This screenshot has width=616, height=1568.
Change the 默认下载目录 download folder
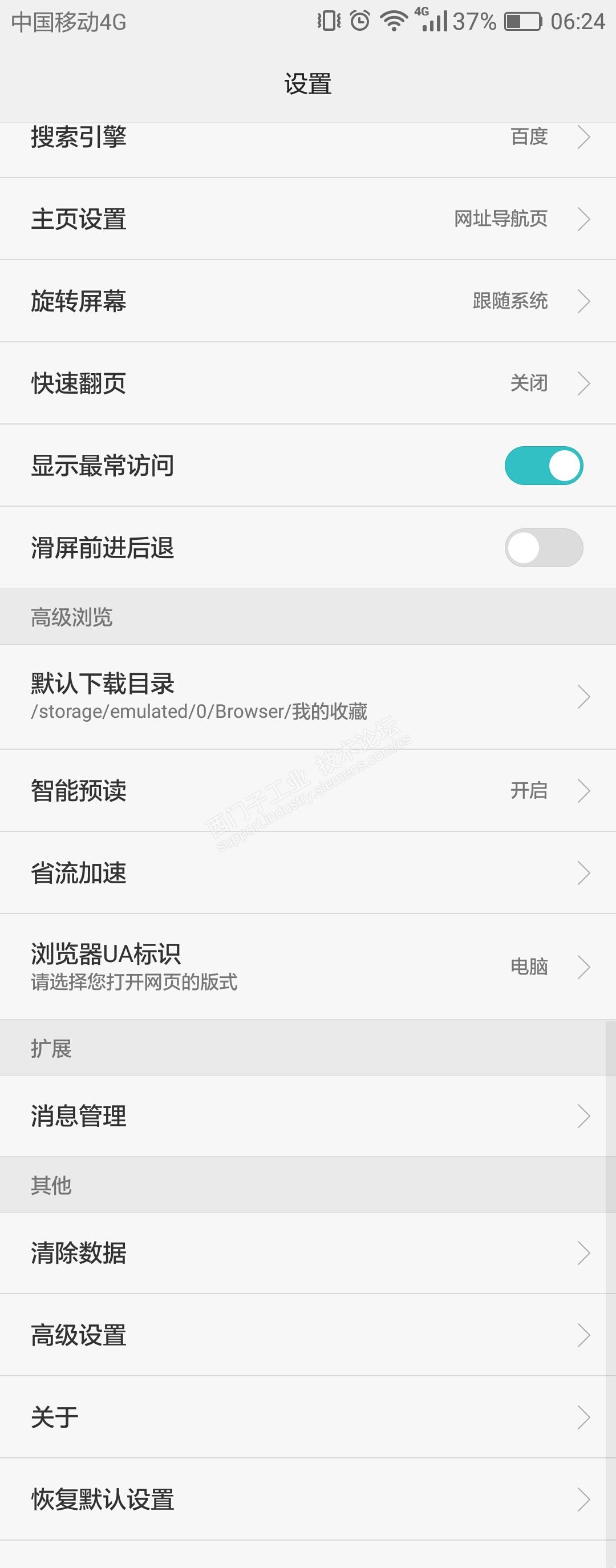pyautogui.click(x=307, y=697)
